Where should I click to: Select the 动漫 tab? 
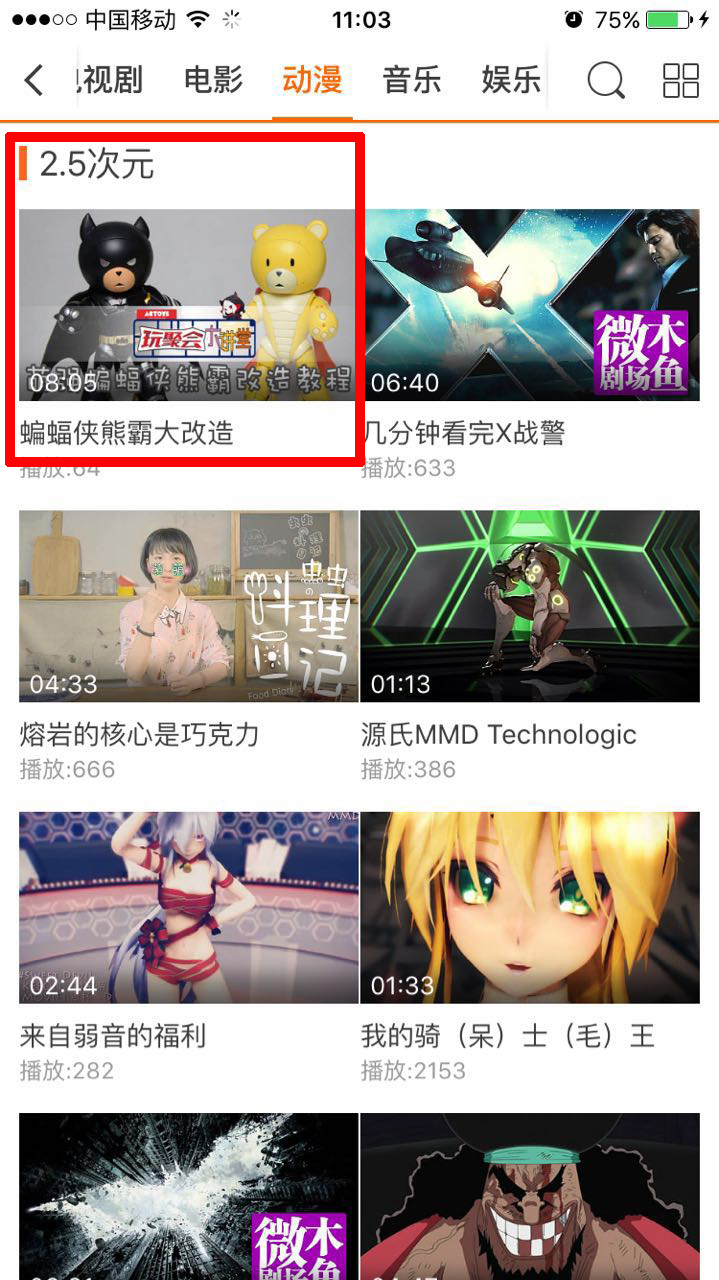click(312, 80)
